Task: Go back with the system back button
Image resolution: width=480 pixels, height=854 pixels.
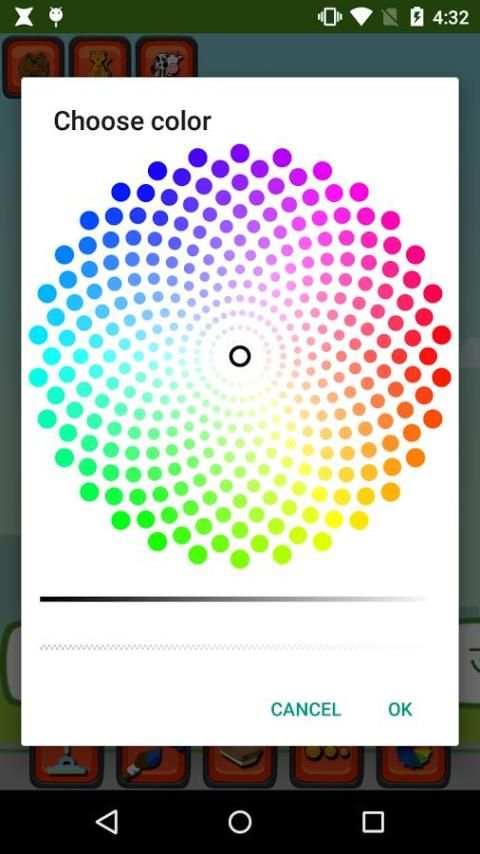Action: point(107,821)
